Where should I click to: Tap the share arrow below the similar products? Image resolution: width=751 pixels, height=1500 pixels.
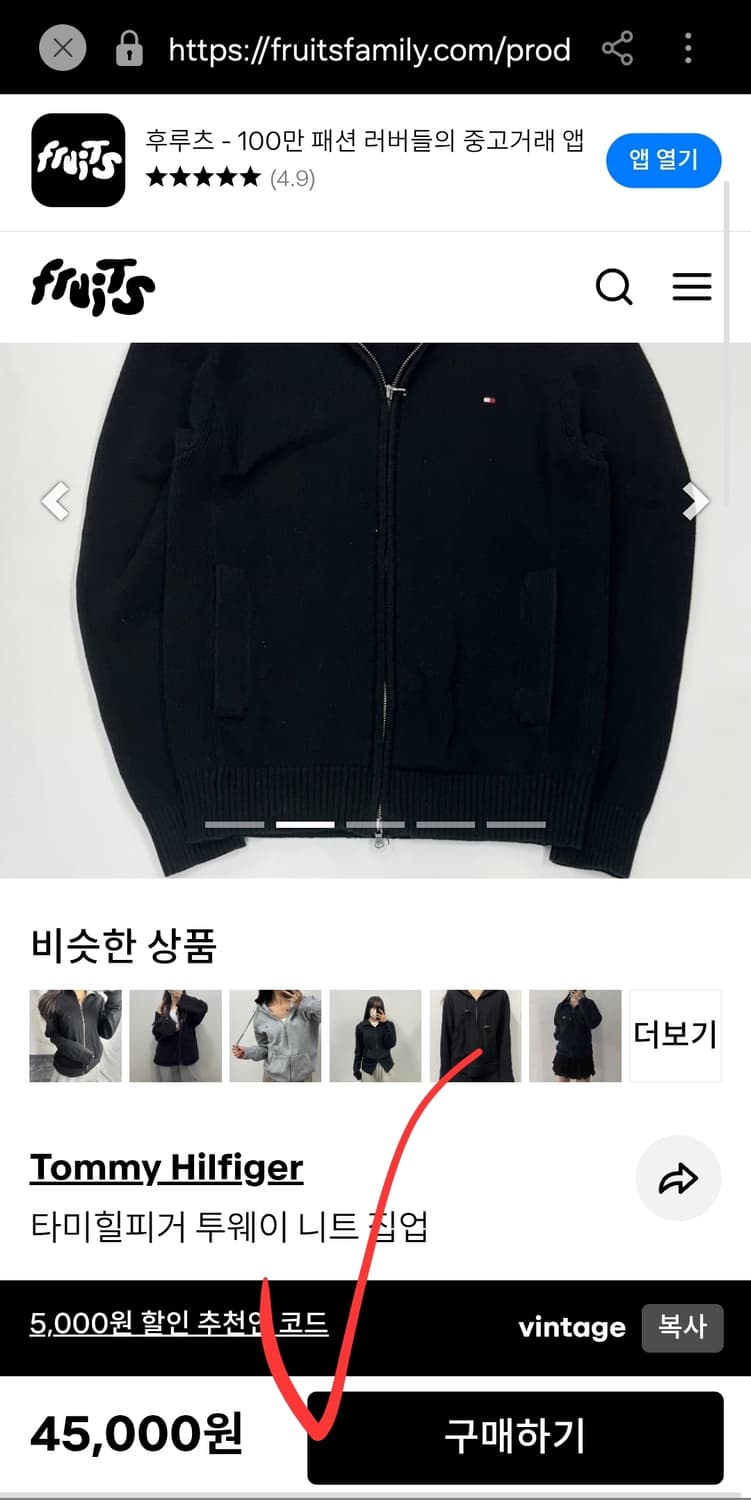[678, 1178]
